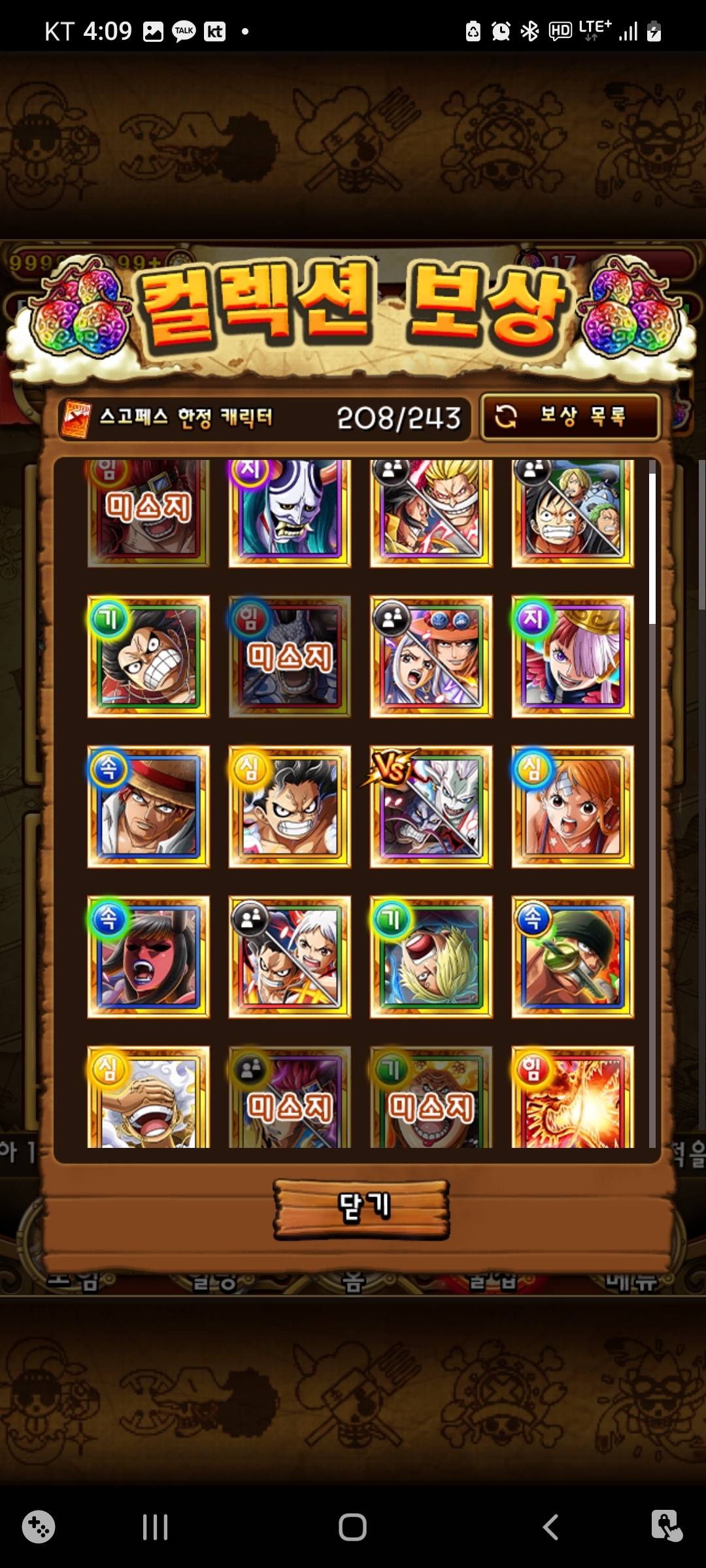Tap the 보상 목록 reward list button
This screenshot has width=706, height=1568.
pos(570,416)
